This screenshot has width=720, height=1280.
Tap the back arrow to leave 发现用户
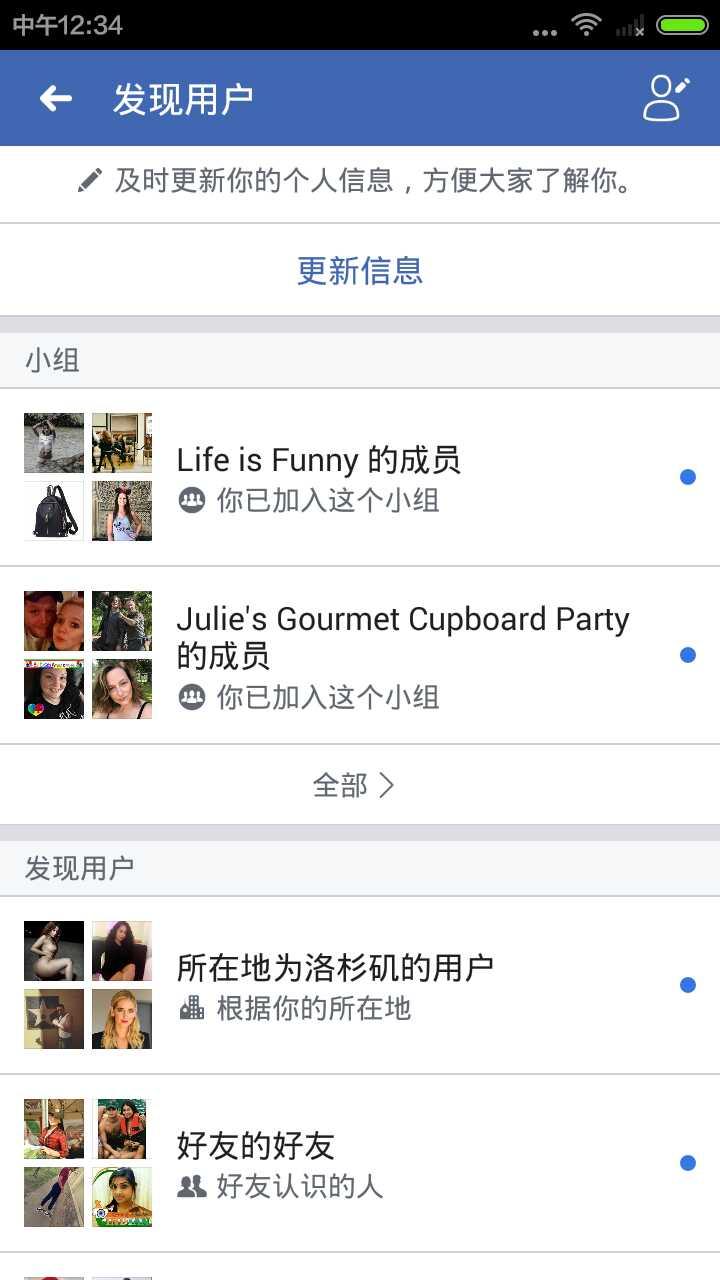click(54, 98)
